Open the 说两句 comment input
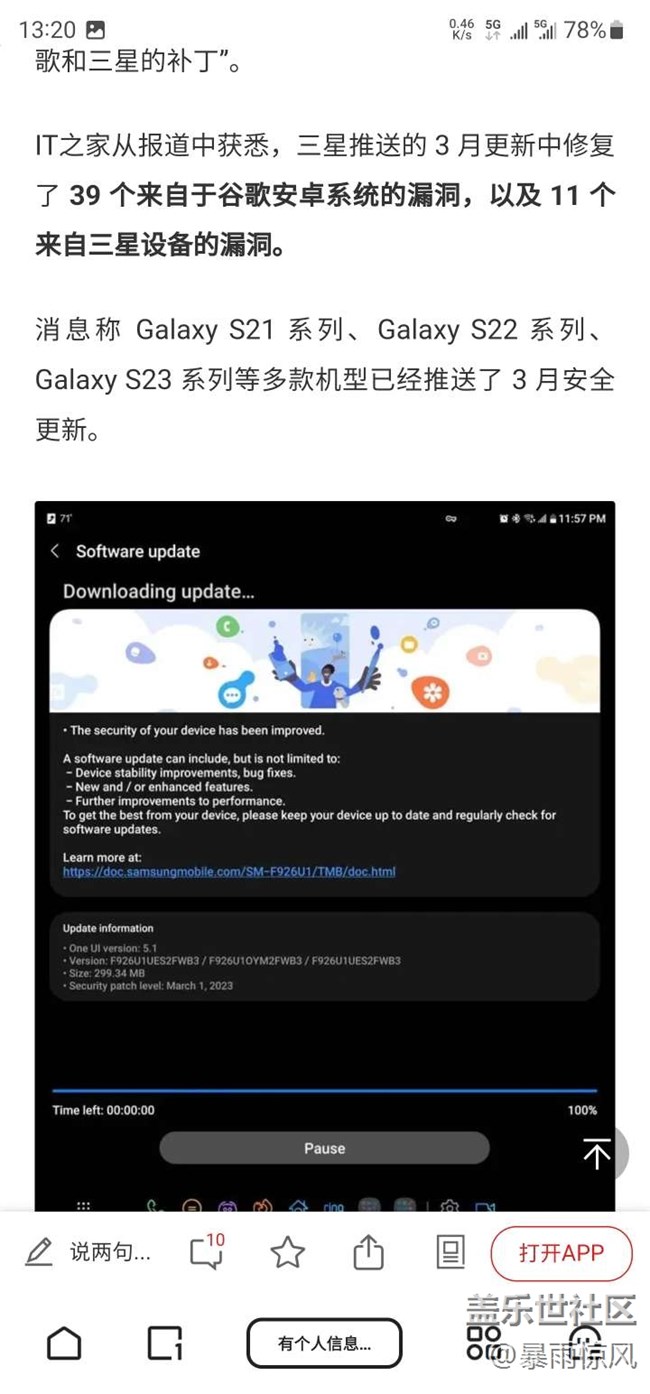 90,1252
